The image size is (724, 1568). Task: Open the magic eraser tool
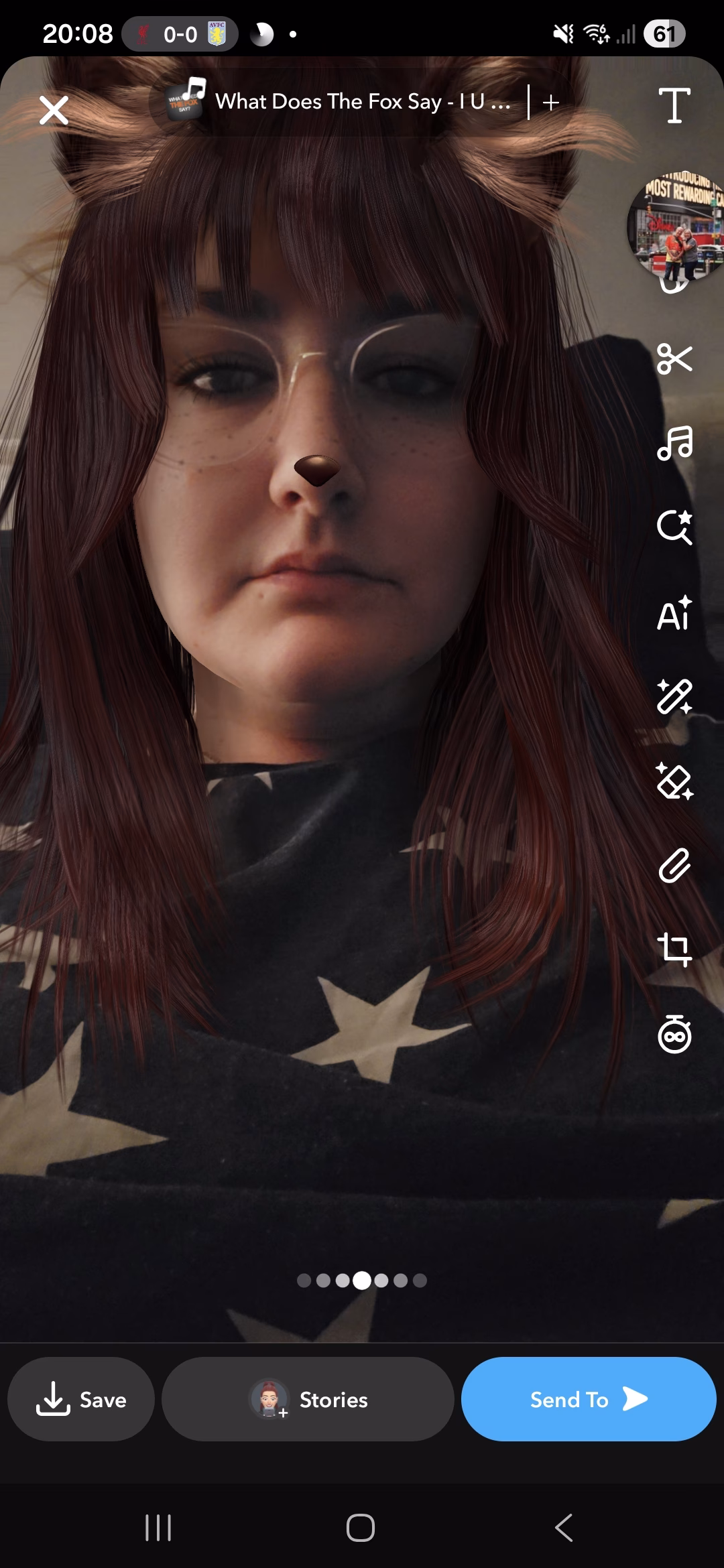pos(674,781)
